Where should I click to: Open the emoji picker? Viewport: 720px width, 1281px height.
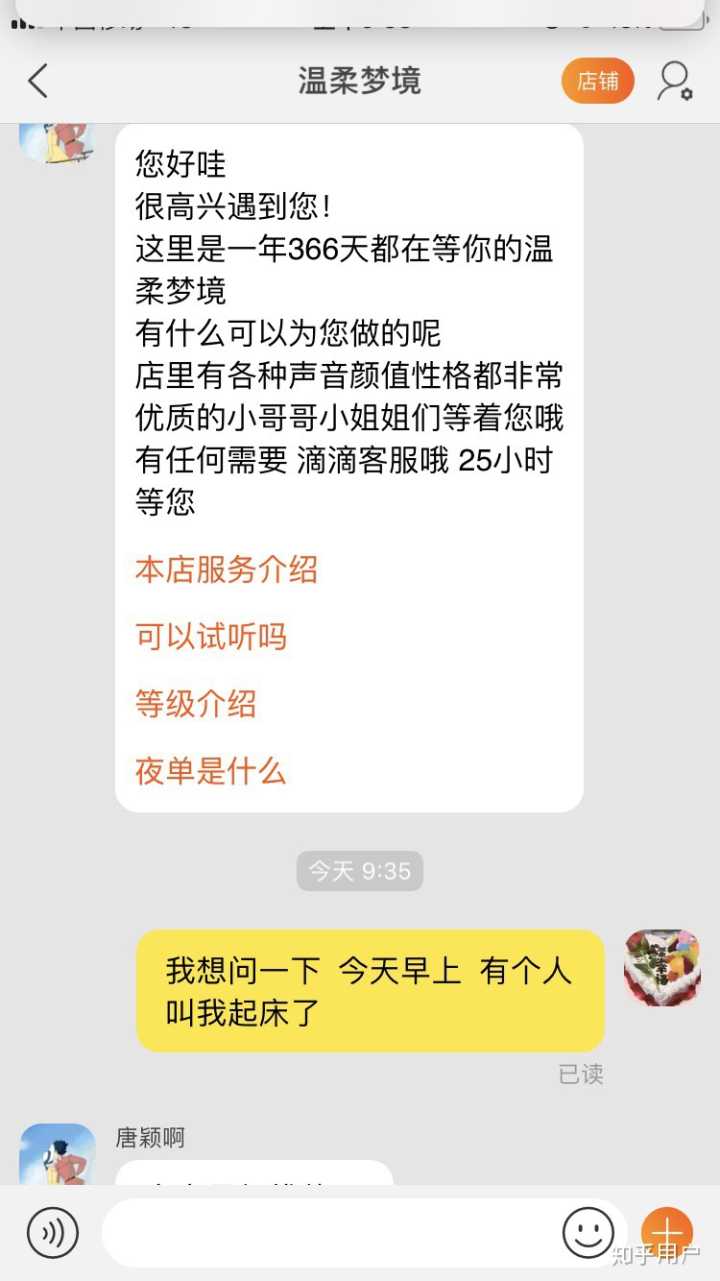588,1232
